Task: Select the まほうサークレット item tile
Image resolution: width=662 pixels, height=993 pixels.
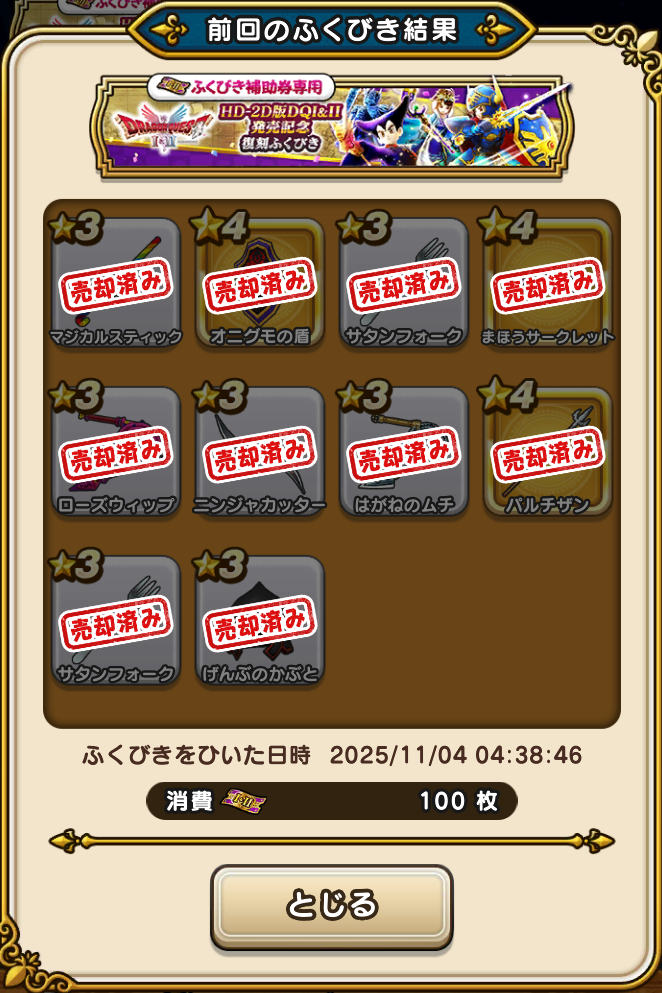Action: tap(548, 283)
